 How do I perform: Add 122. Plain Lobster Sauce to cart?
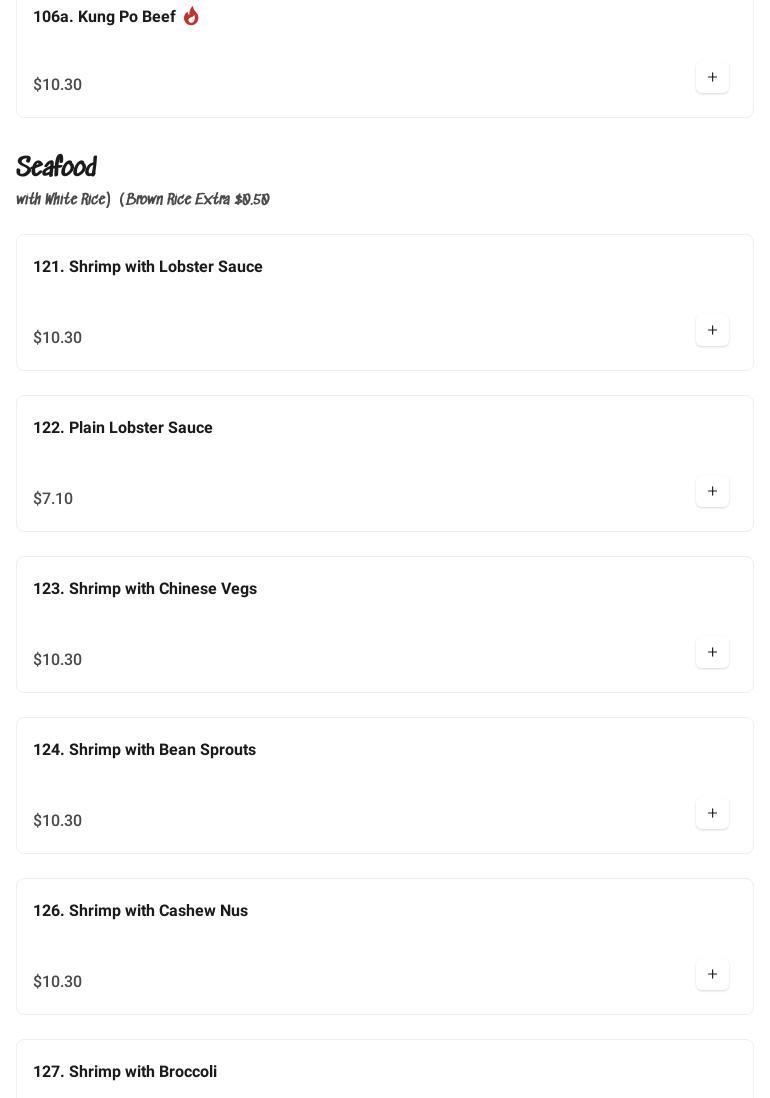(712, 491)
